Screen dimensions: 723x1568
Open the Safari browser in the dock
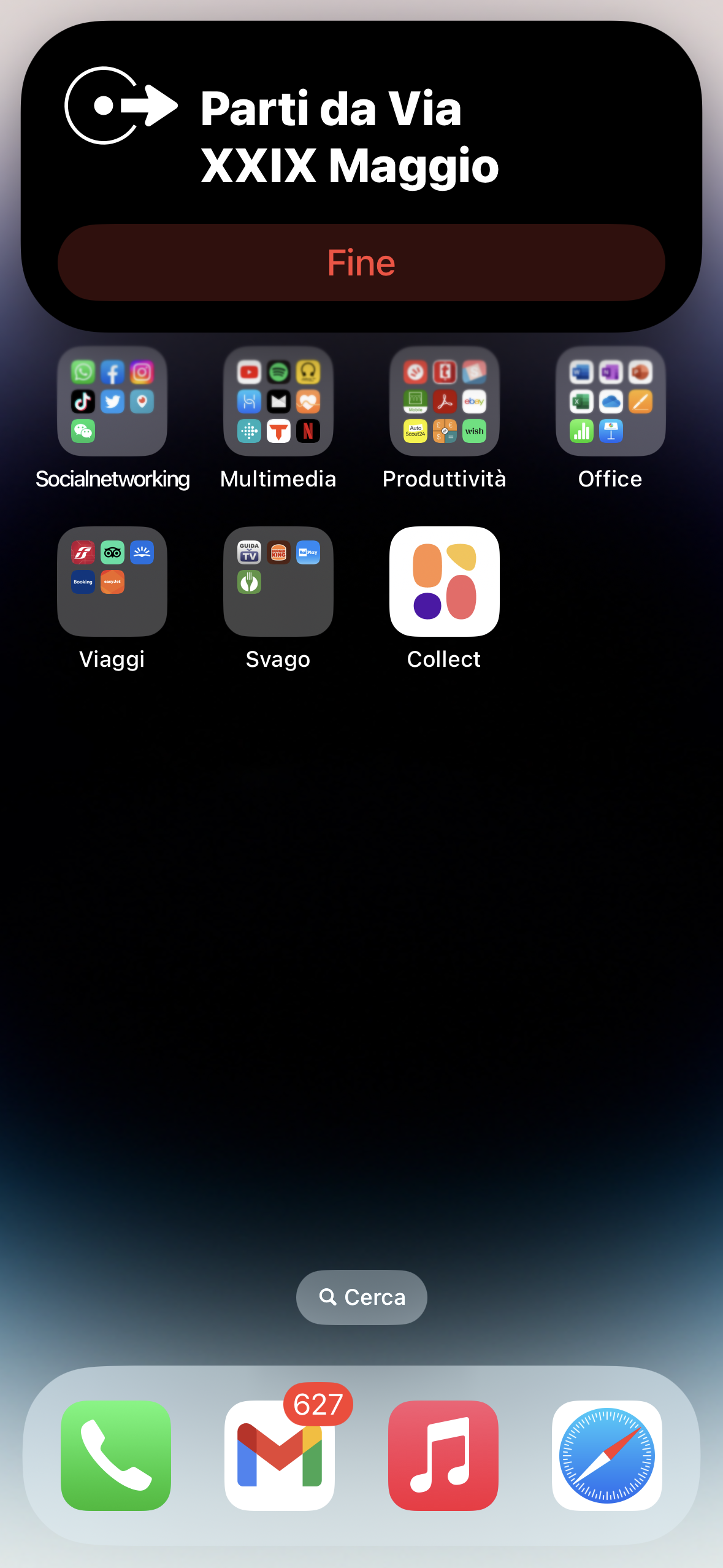(607, 1455)
